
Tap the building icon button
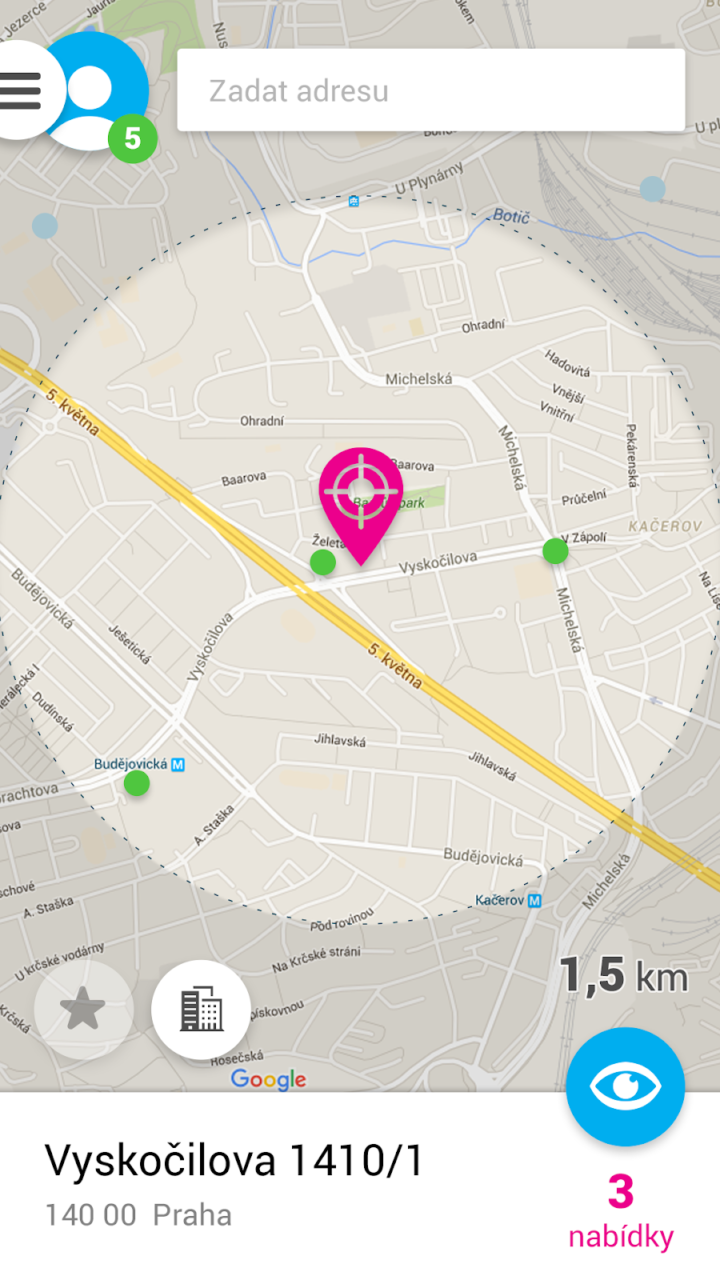(201, 1010)
